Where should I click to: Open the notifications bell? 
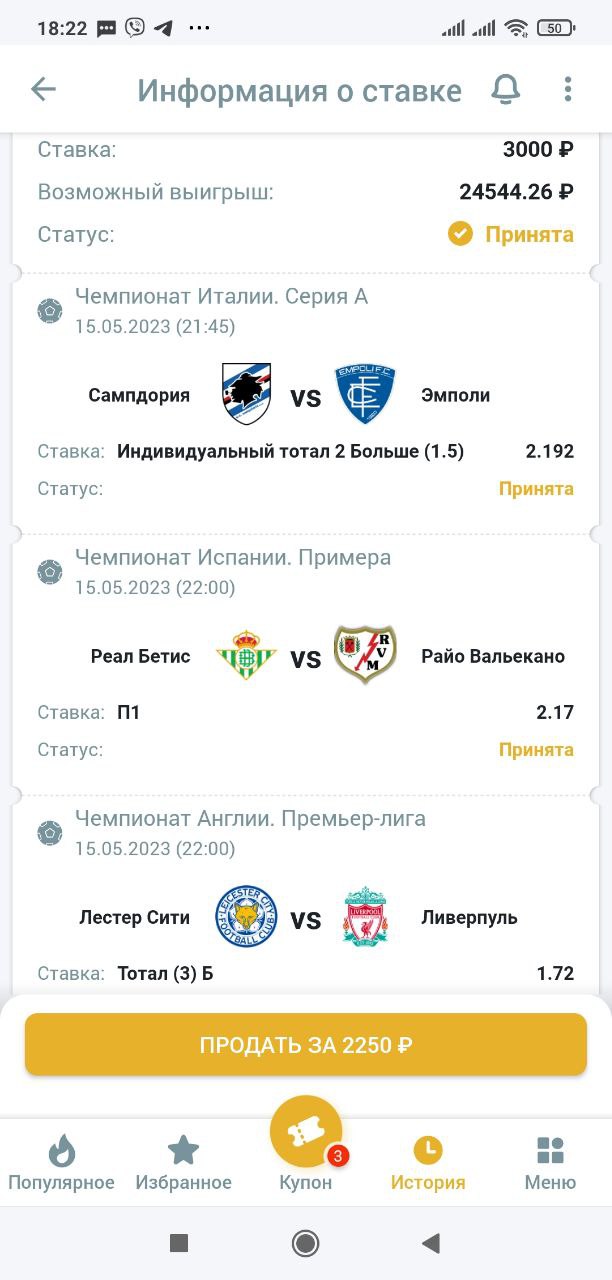pos(506,90)
